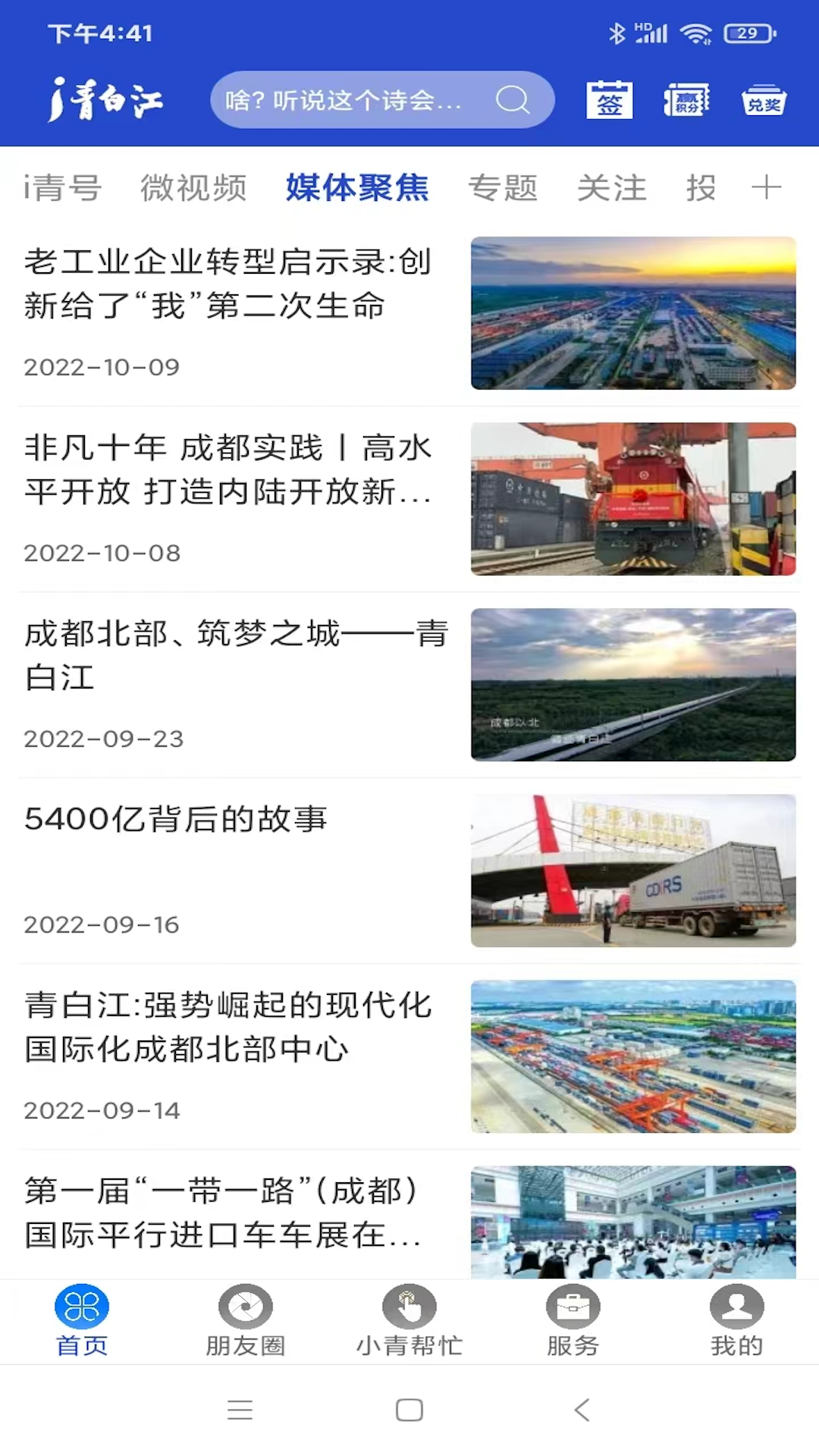Tap the + to add channels
This screenshot has height=1456, width=819.
(x=767, y=187)
